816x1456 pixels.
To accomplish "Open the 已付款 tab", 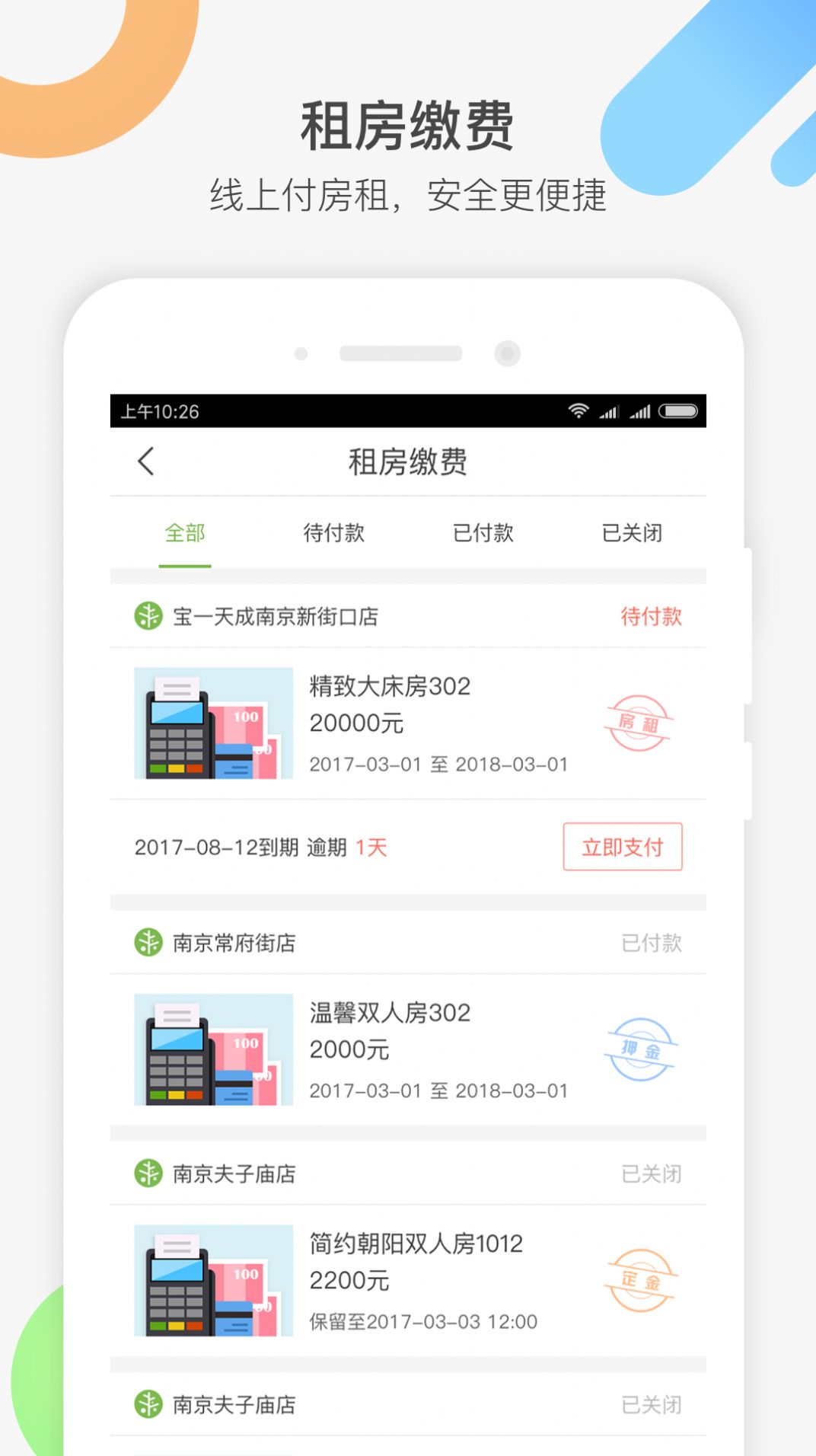I will point(483,535).
